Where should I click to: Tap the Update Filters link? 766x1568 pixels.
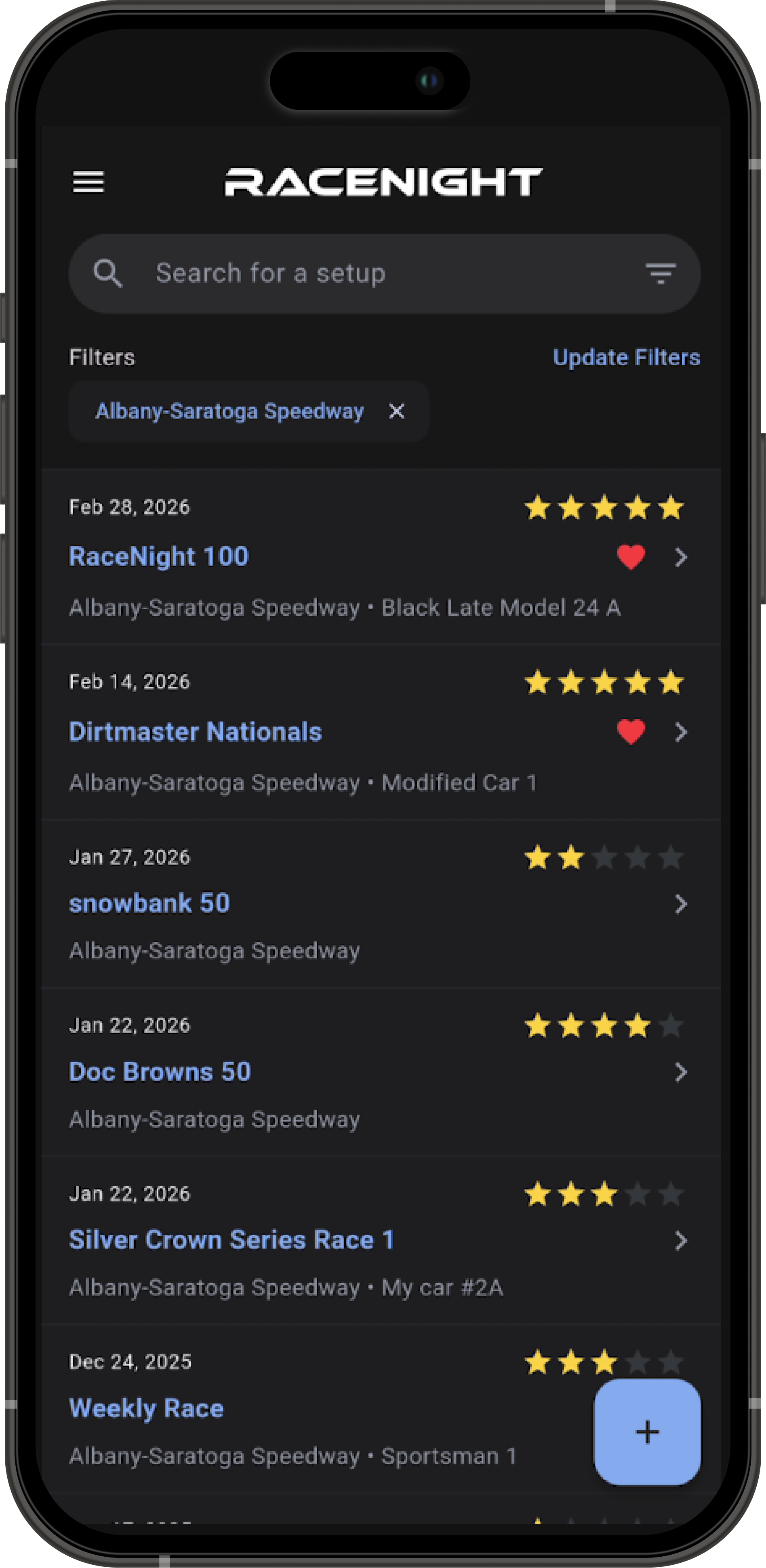[626, 357]
